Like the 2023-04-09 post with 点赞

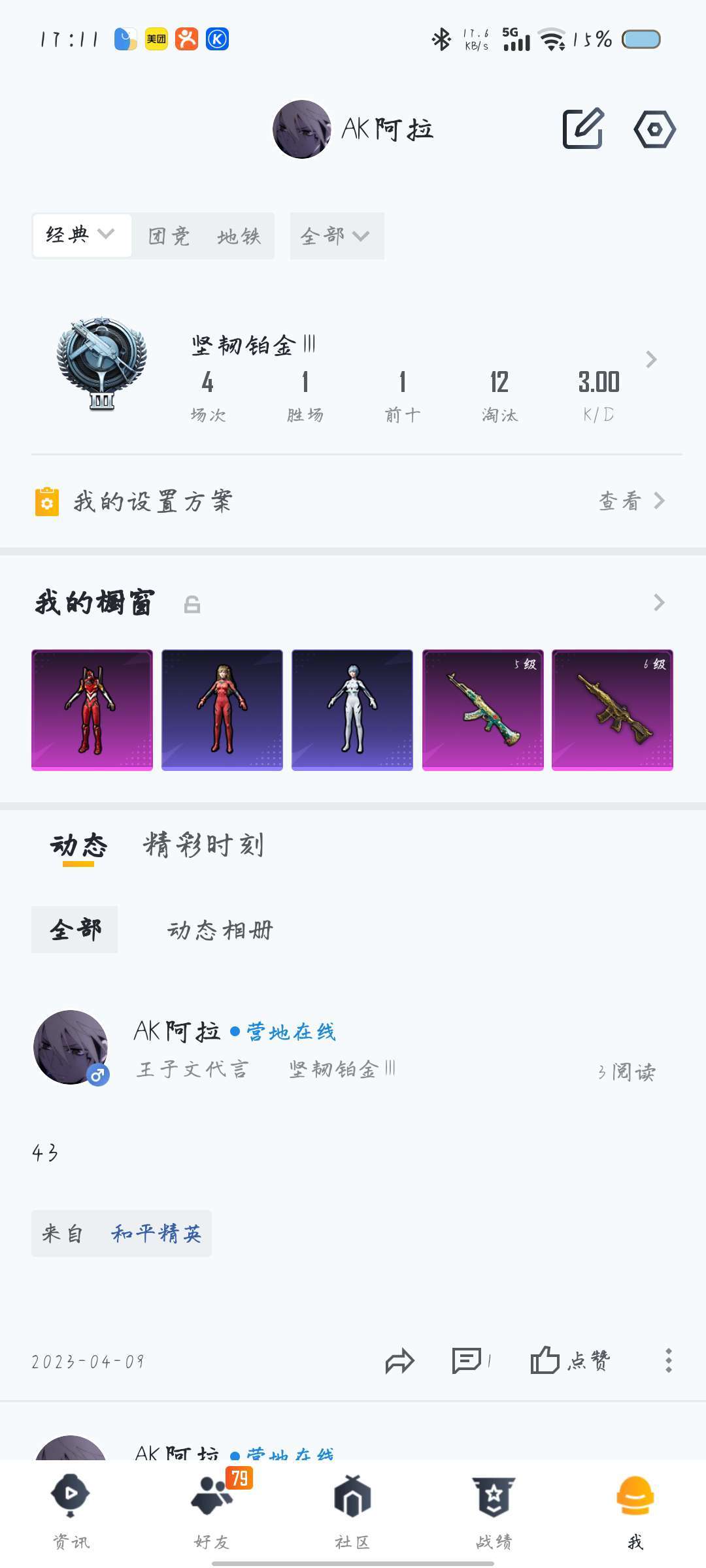tap(569, 1362)
